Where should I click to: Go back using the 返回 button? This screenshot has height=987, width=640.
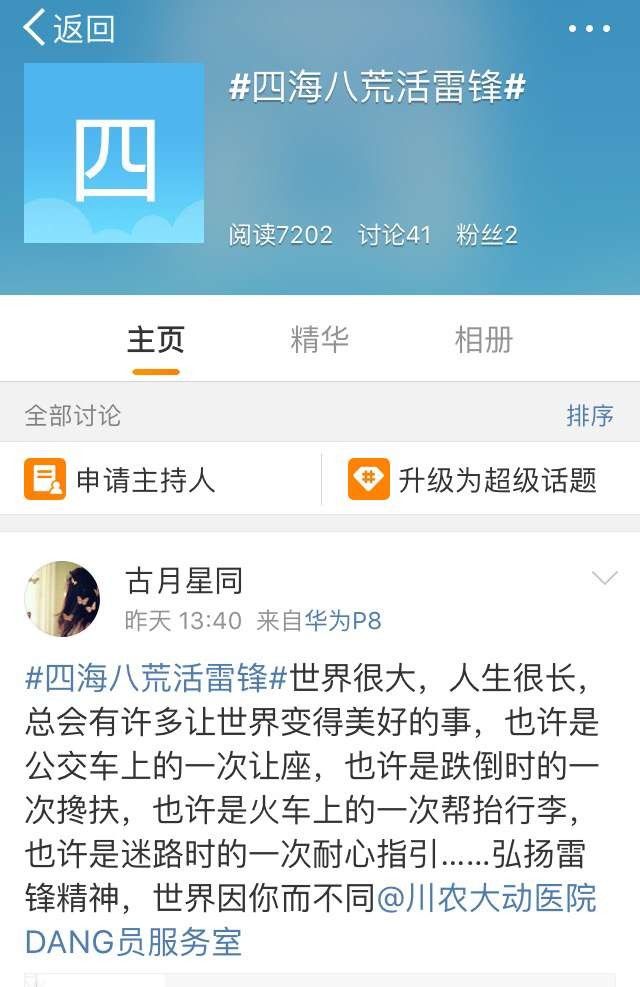pyautogui.click(x=68, y=29)
